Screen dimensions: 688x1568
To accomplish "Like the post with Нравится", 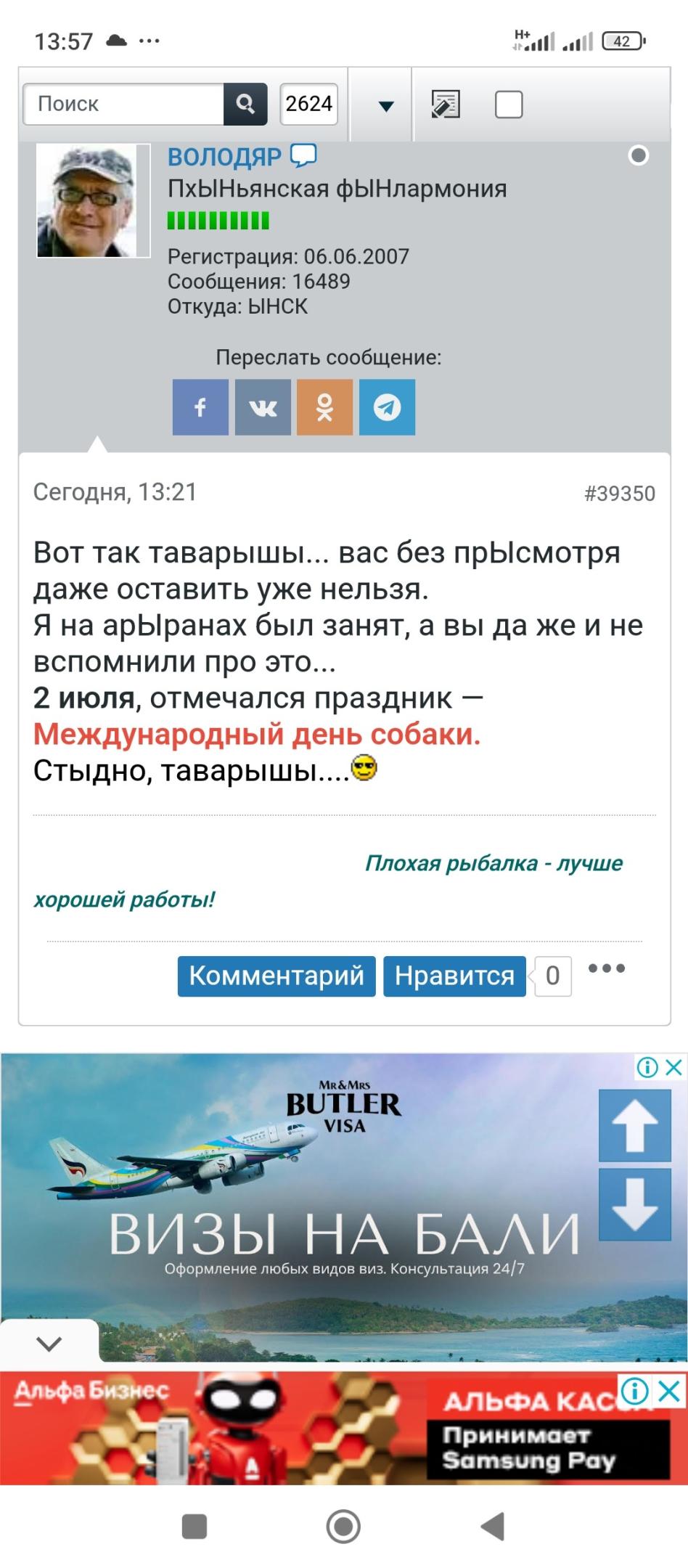I will tap(454, 976).
